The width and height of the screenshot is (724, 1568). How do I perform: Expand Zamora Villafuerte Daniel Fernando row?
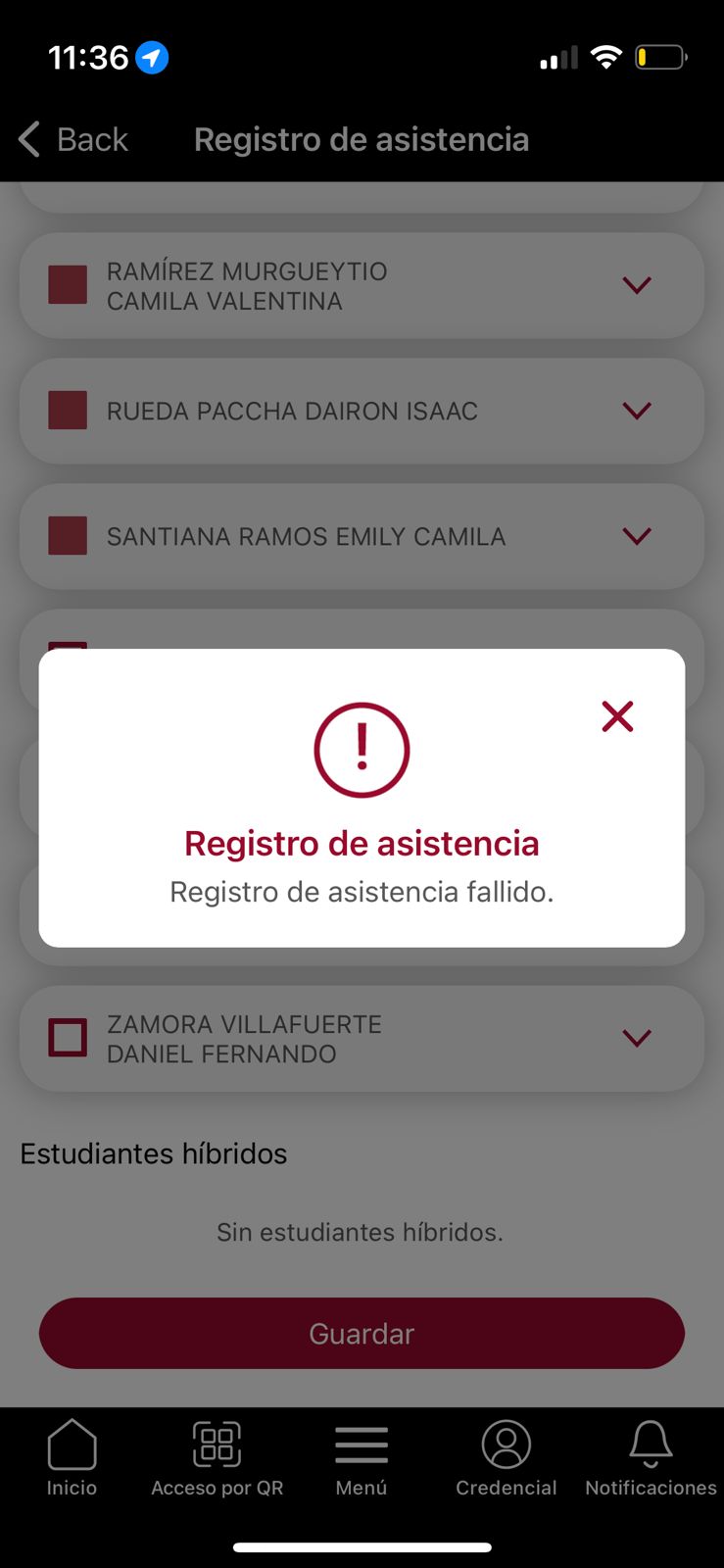[x=637, y=1038]
